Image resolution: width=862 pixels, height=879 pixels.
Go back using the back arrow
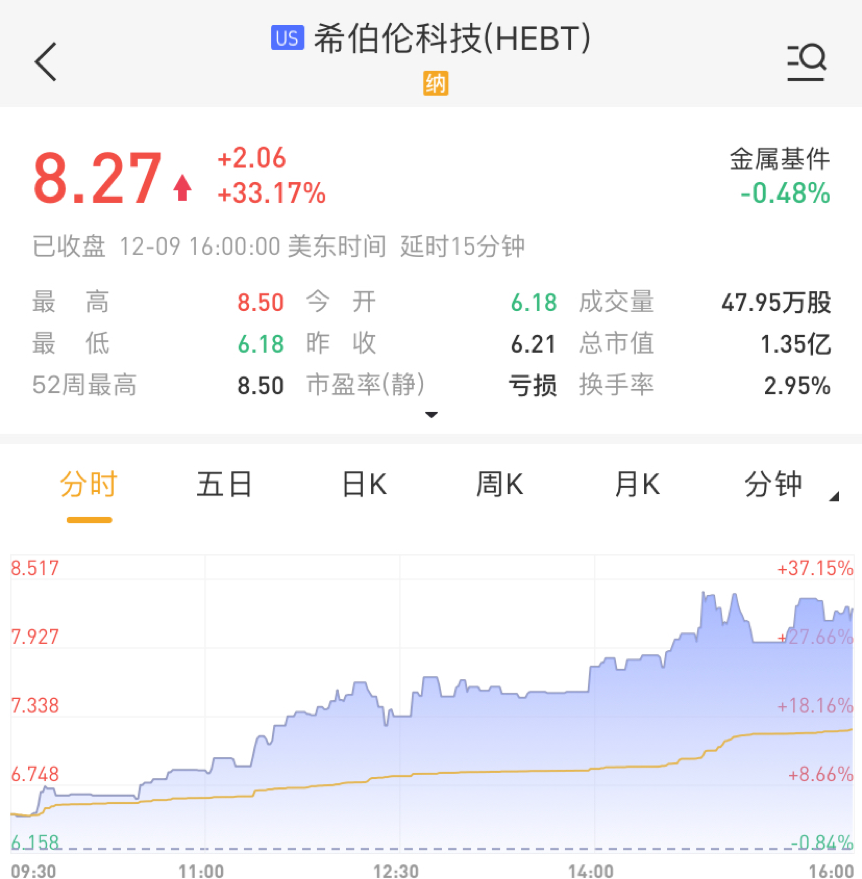(x=46, y=62)
